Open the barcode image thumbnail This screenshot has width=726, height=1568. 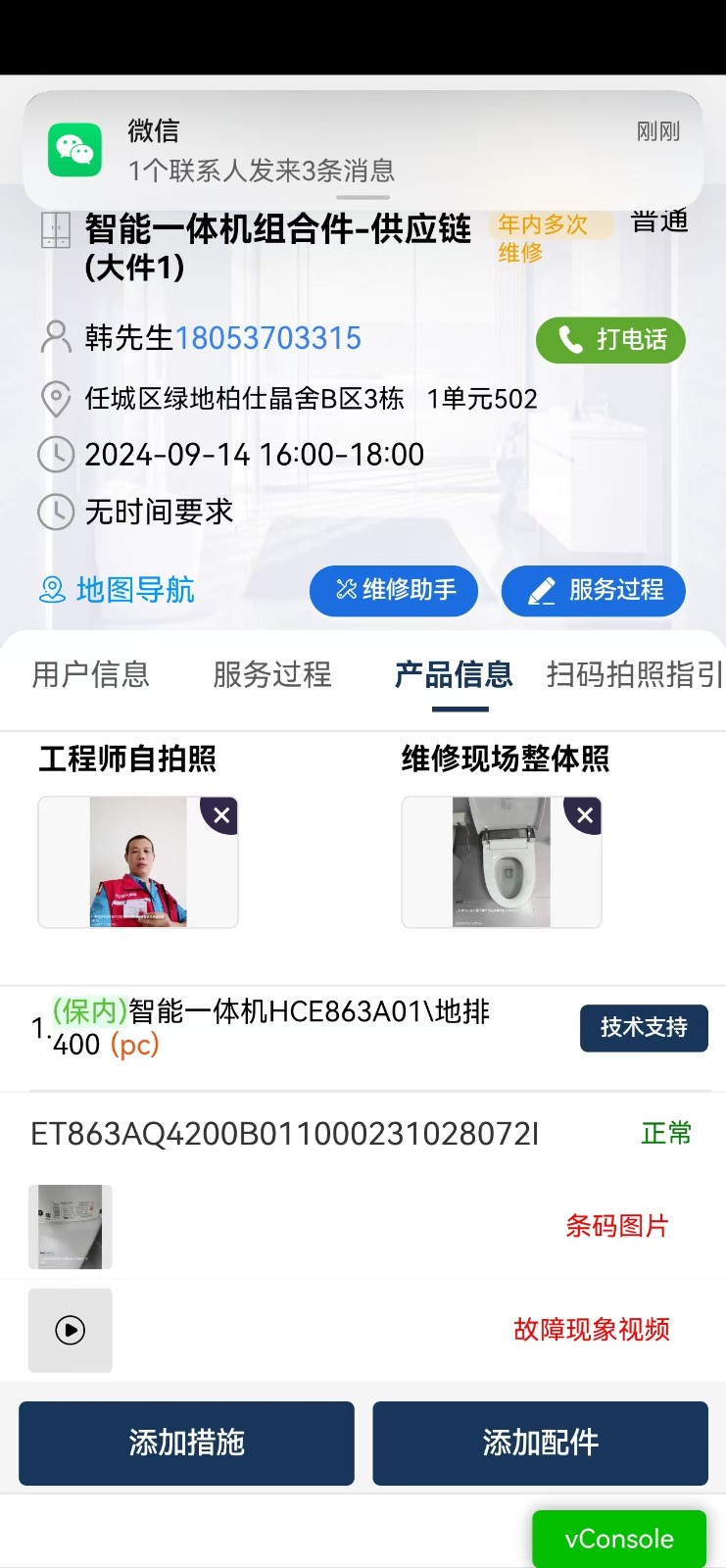coord(70,1227)
